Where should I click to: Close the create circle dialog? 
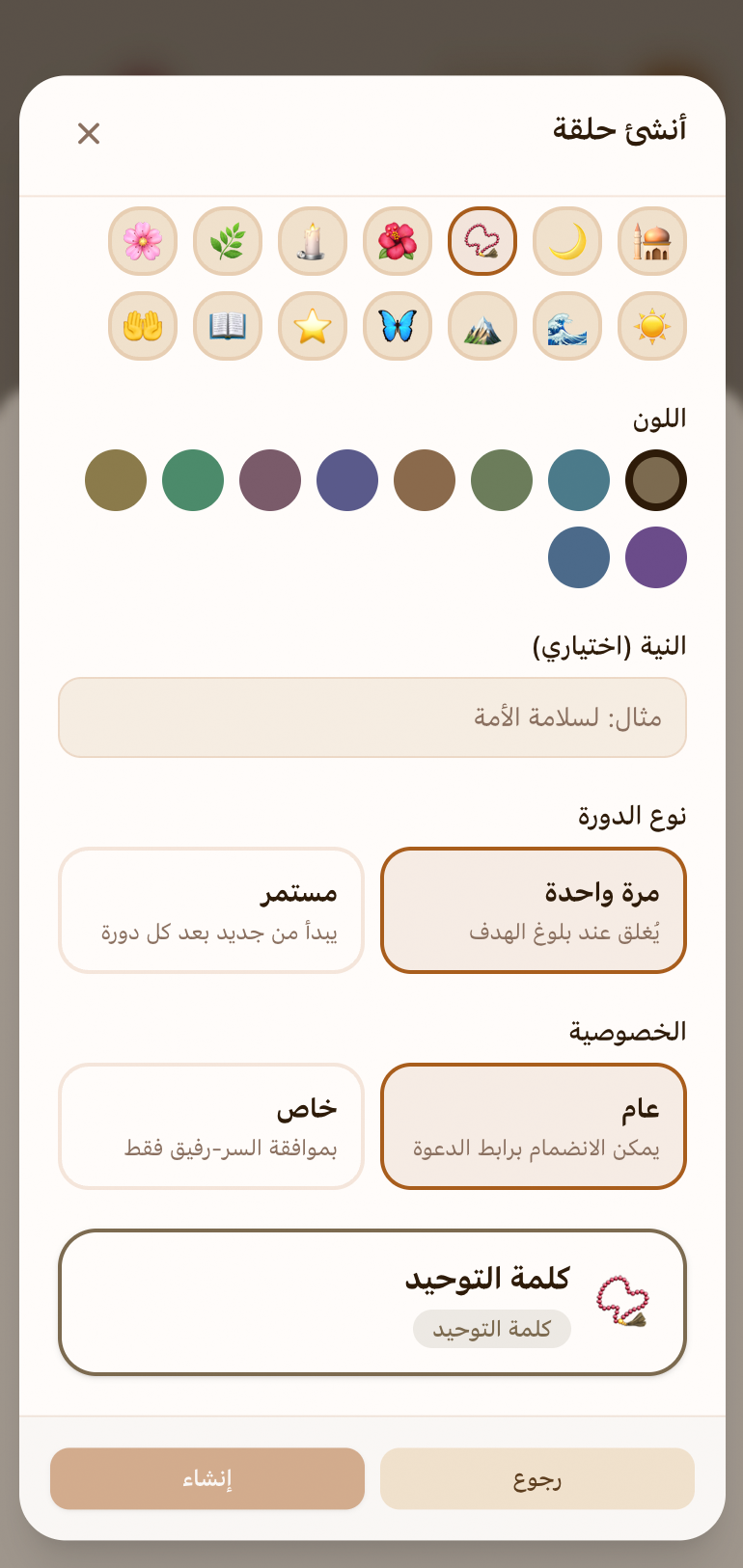coord(89,133)
